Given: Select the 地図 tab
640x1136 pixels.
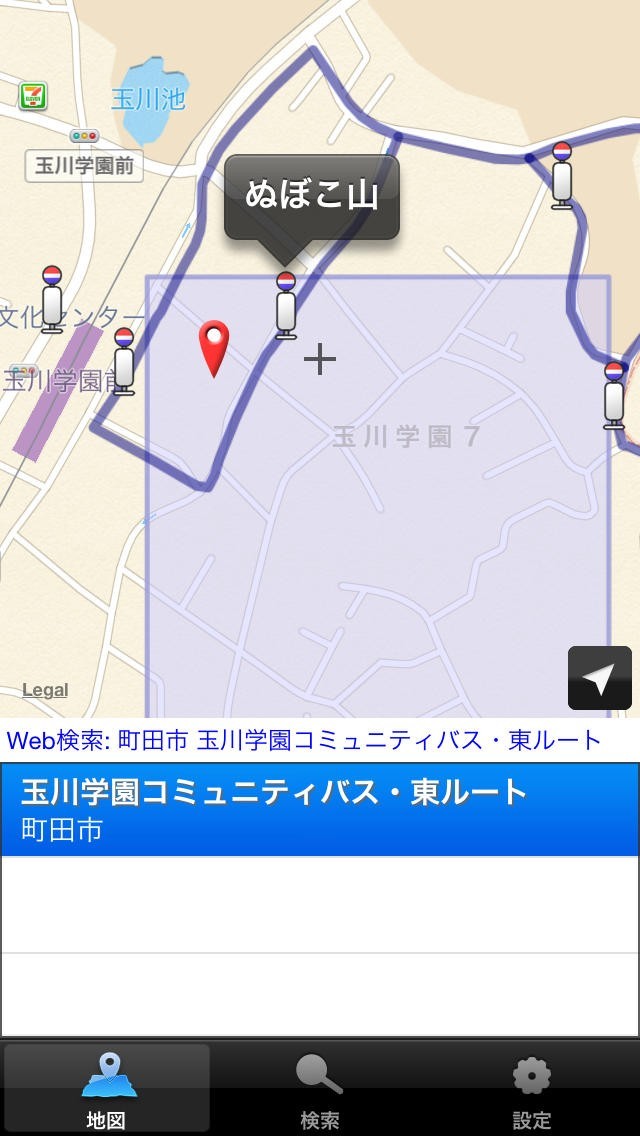Looking at the screenshot, I should coord(107,1089).
